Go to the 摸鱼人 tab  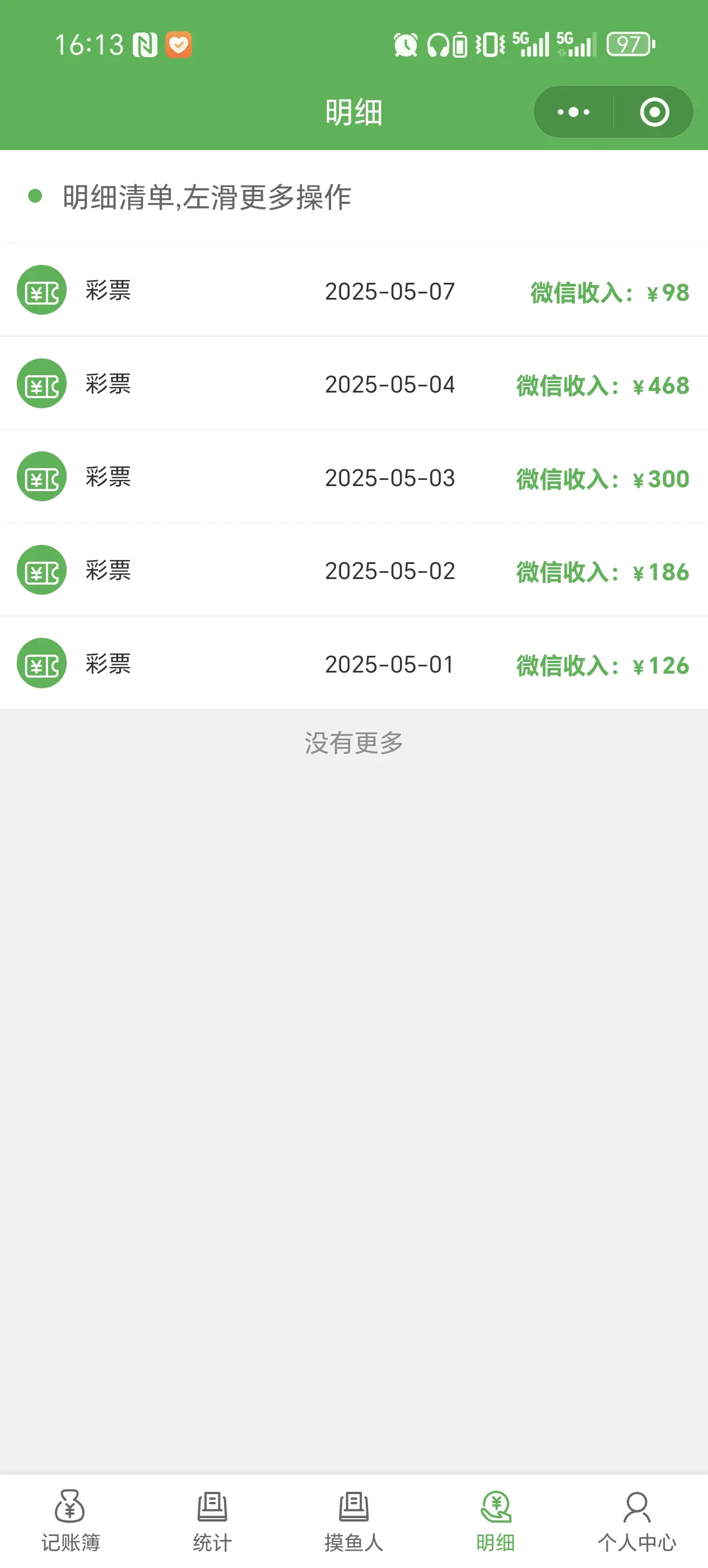tap(353, 1520)
